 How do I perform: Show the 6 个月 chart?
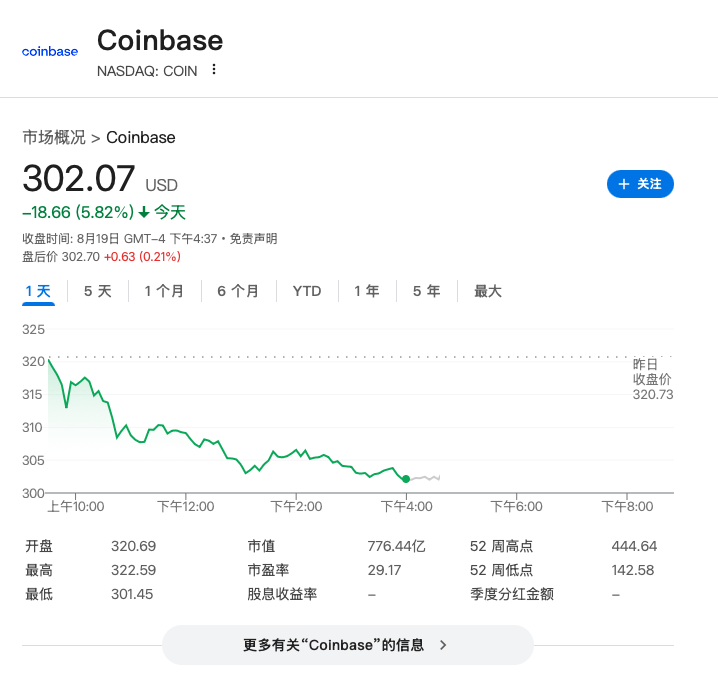[238, 291]
